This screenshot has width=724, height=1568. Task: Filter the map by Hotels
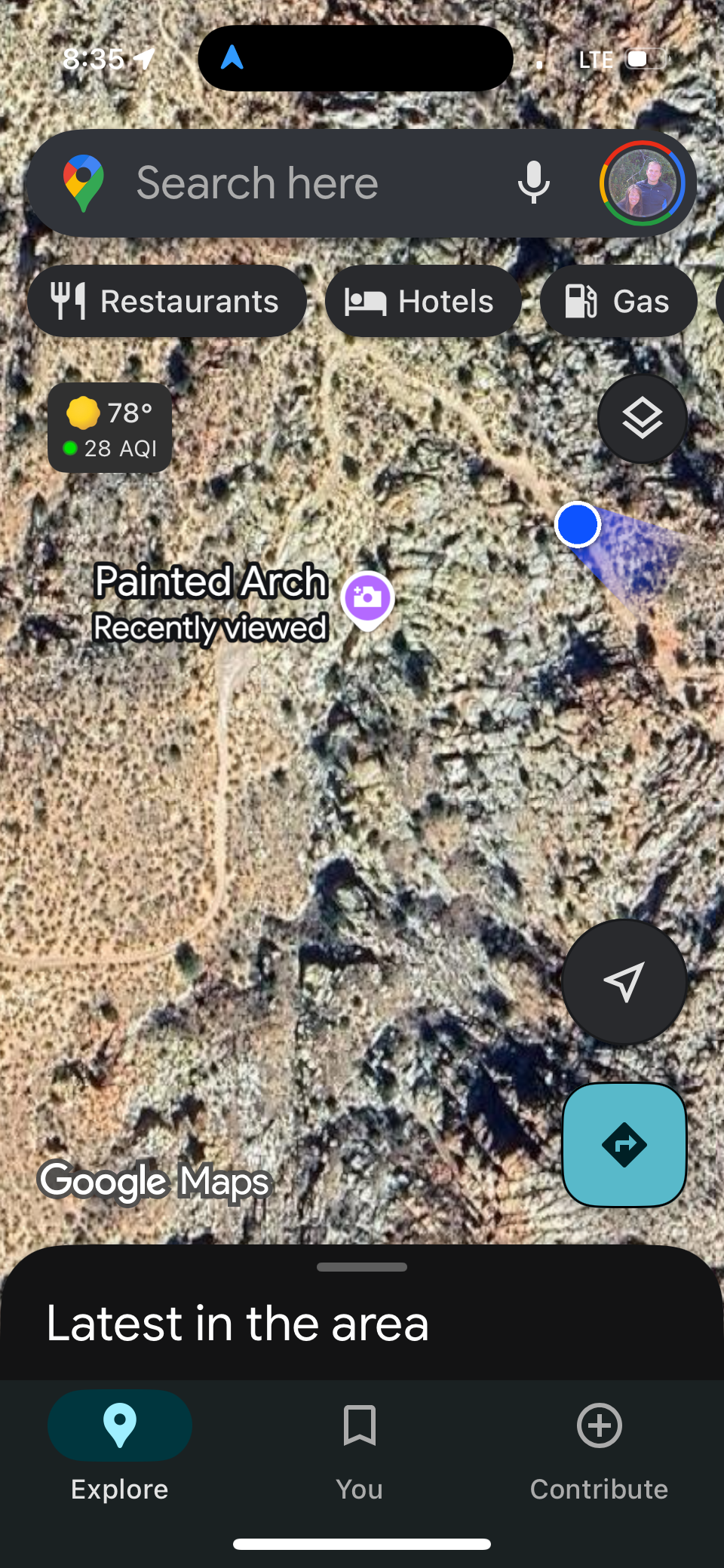coord(423,301)
